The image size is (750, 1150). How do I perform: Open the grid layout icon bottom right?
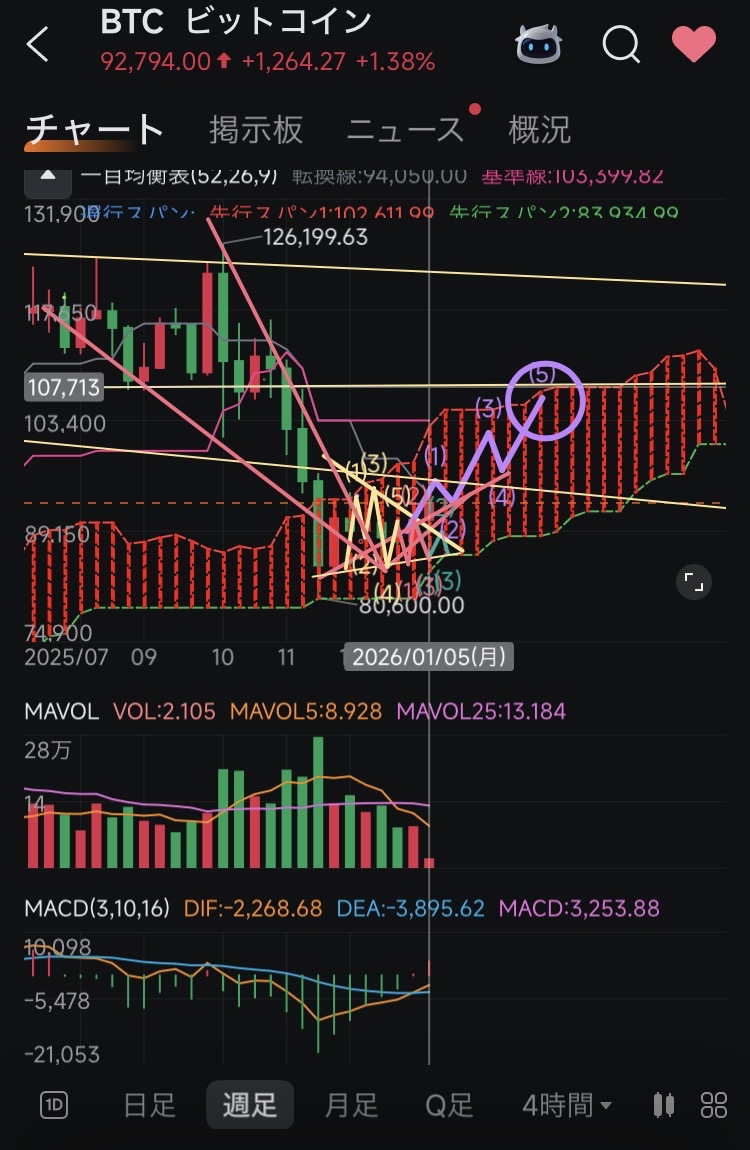[713, 1105]
